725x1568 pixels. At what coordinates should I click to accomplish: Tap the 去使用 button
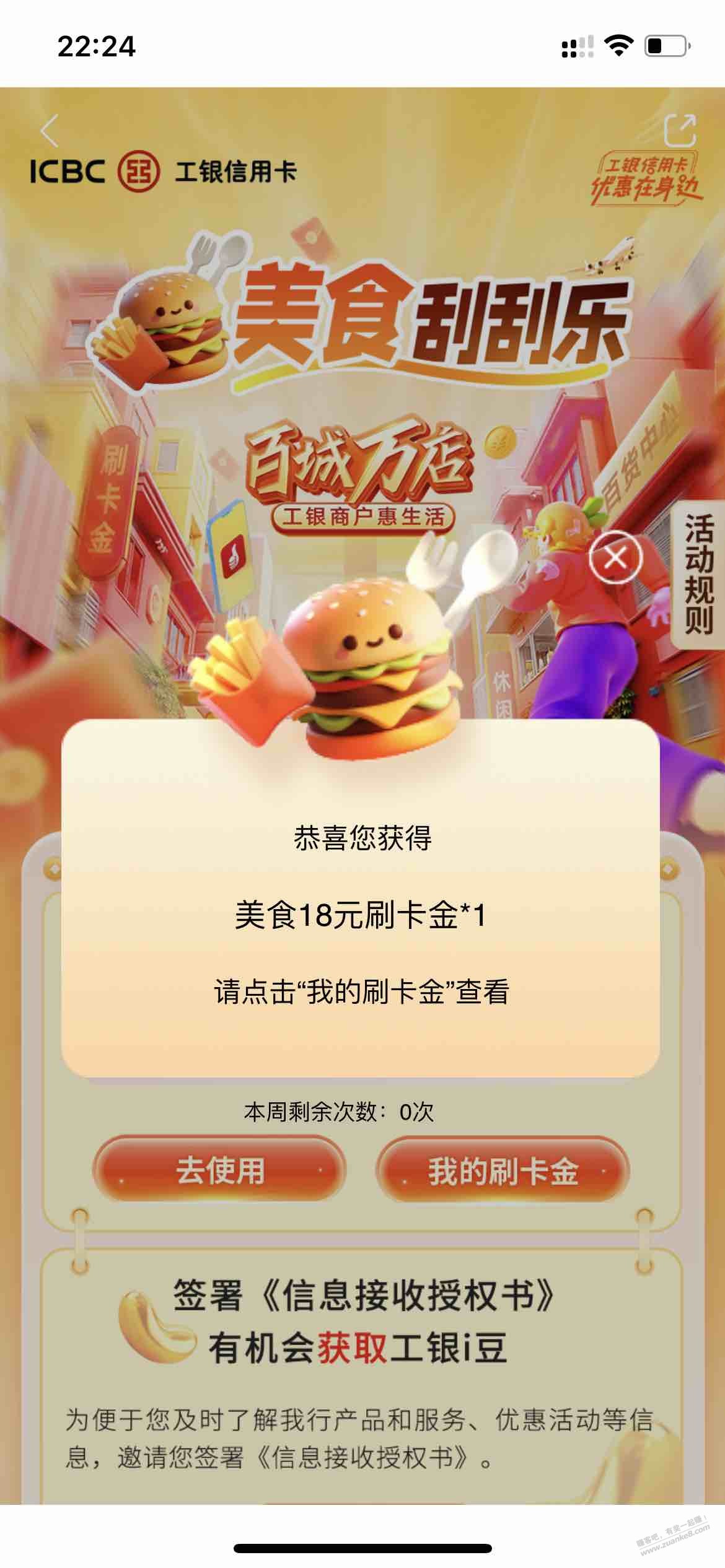click(220, 1171)
